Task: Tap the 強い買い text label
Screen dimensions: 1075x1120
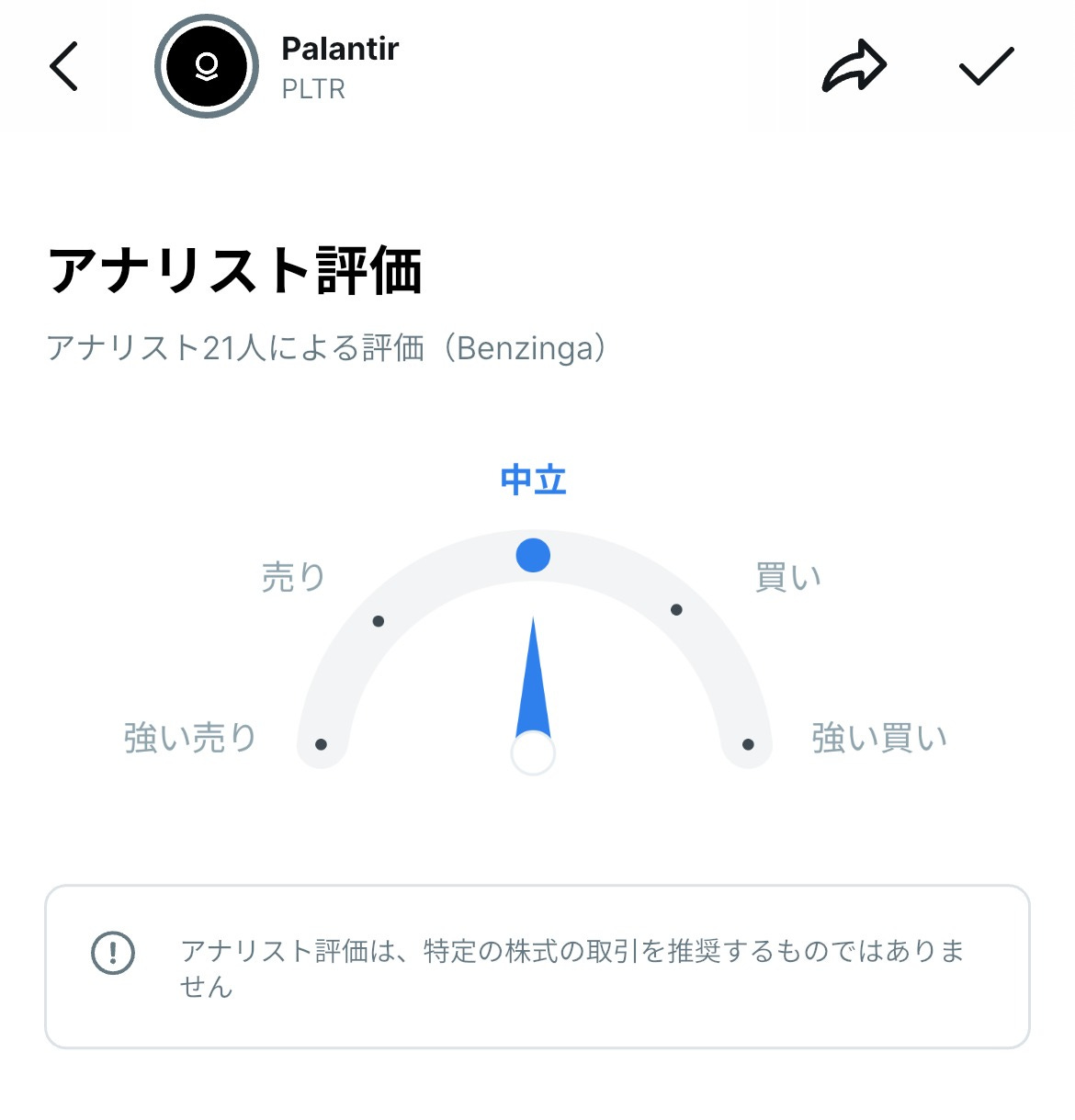Action: [879, 735]
